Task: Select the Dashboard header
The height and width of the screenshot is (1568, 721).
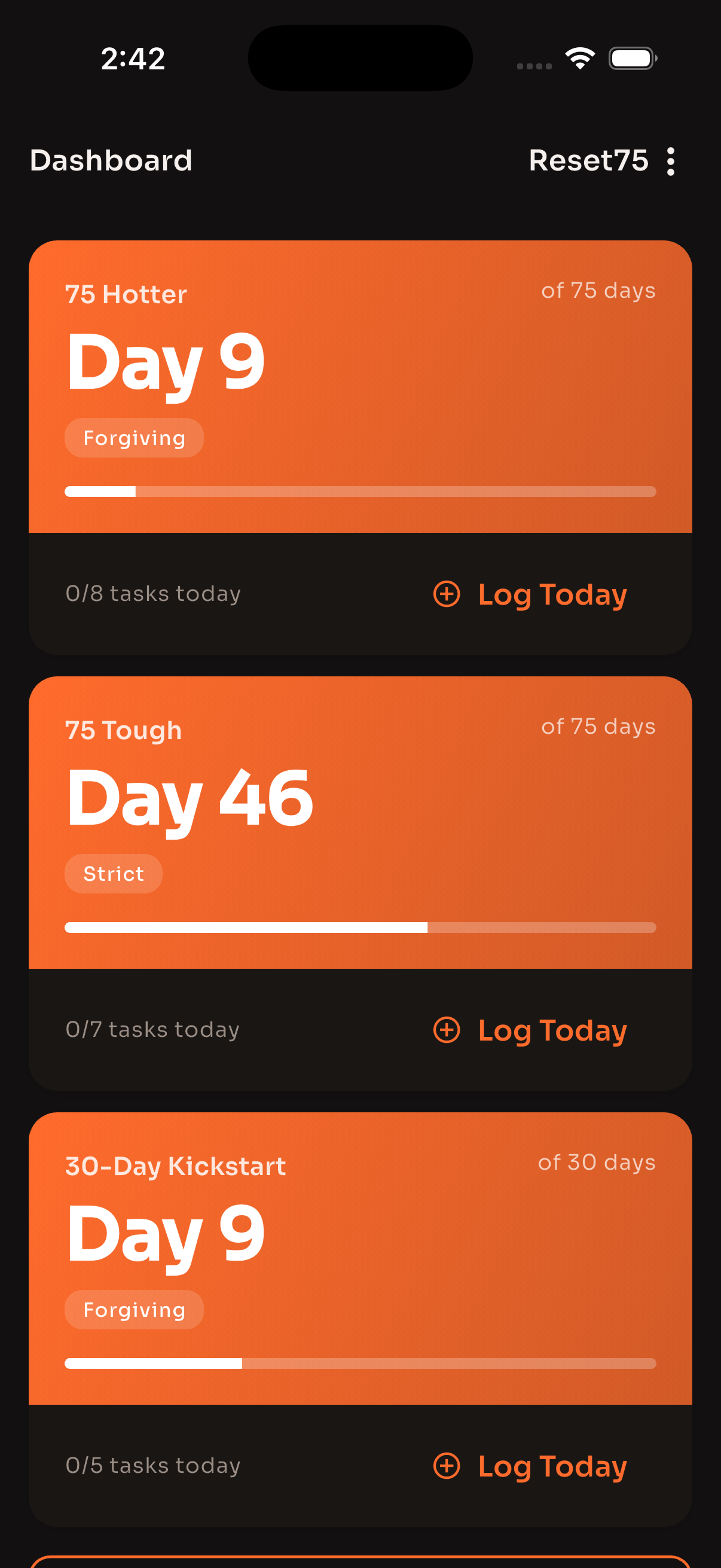Action: [x=110, y=161]
